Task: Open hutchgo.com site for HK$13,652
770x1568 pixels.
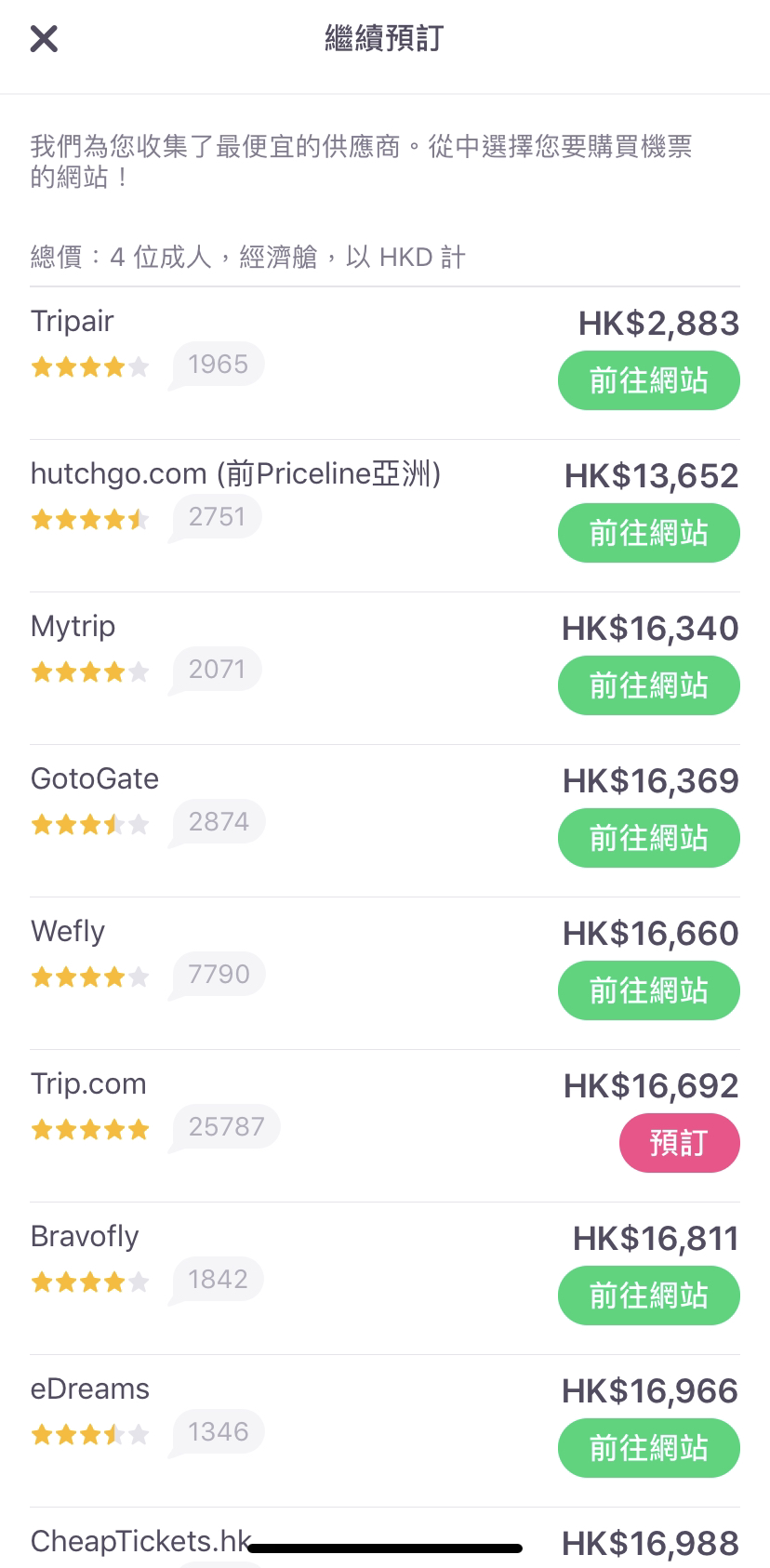Action: [648, 533]
